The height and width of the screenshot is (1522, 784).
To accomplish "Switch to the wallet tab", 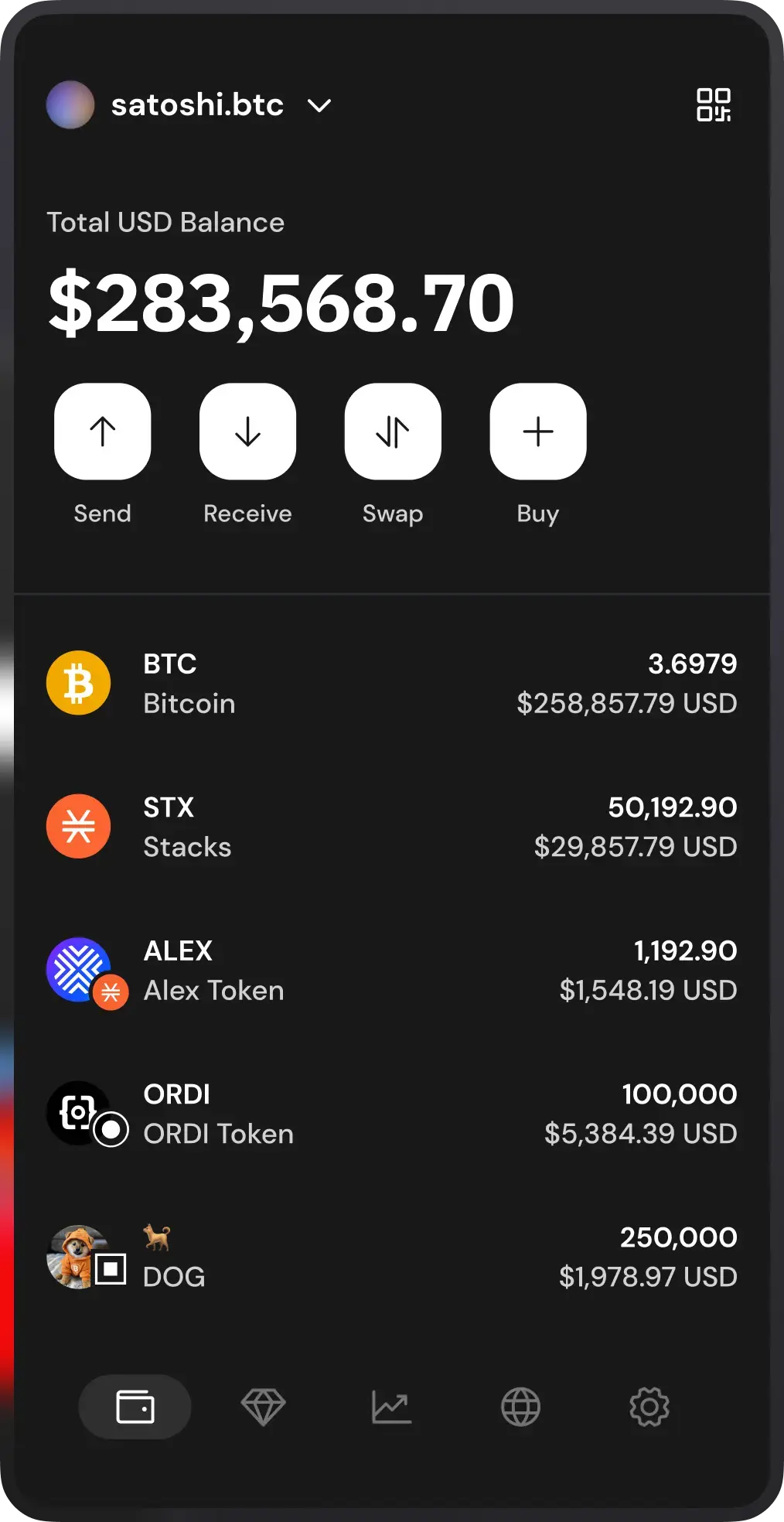I will 135,1407.
